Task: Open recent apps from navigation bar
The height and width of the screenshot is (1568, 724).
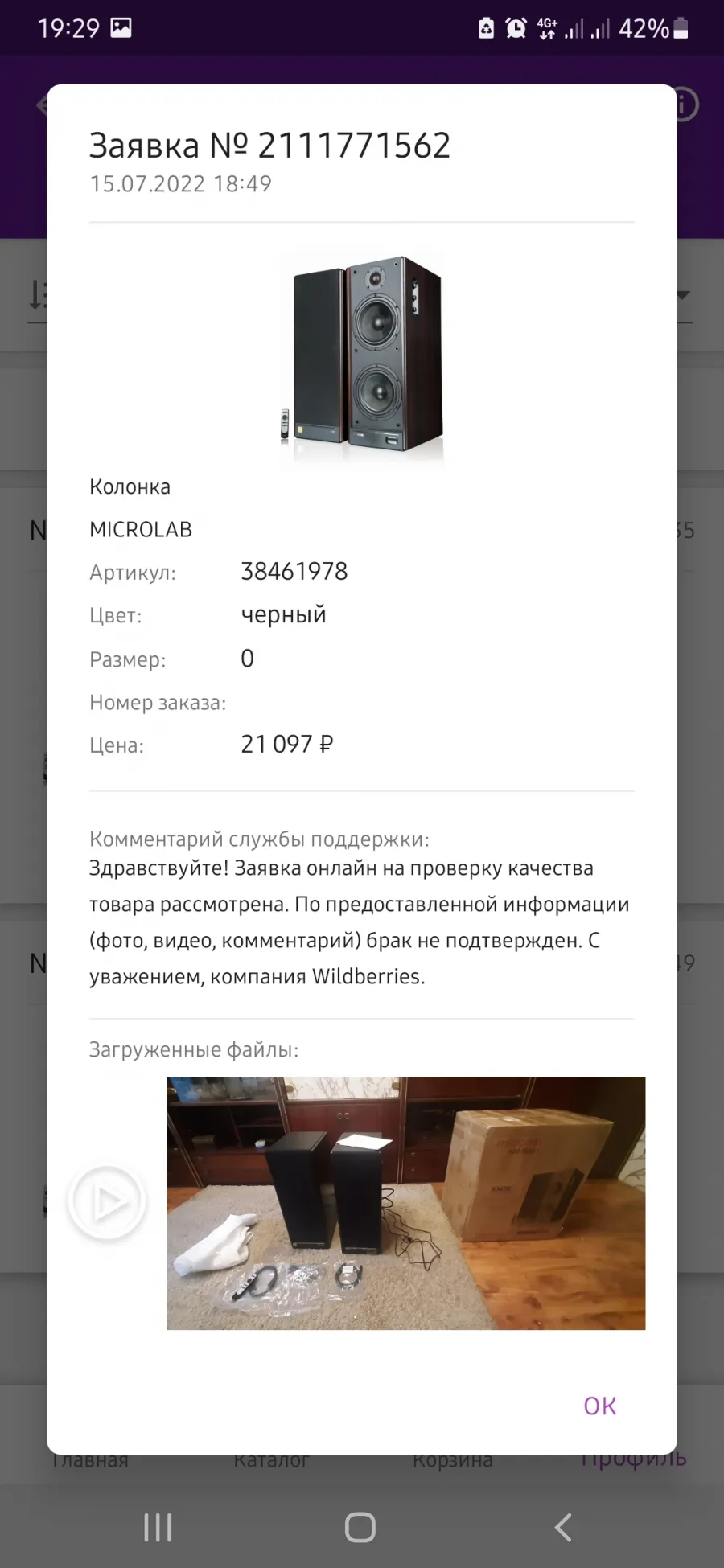Action: coord(158,1527)
